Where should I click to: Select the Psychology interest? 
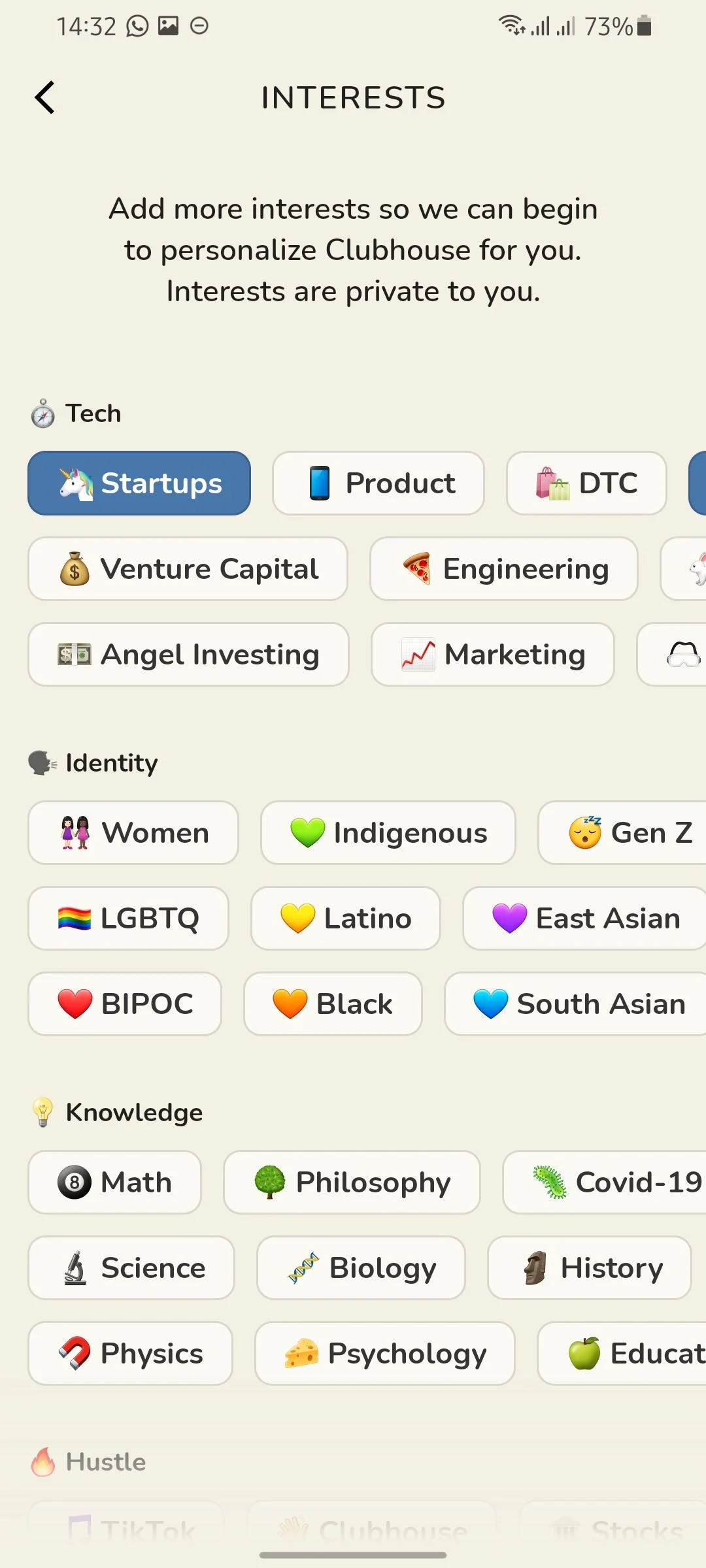tap(385, 1354)
